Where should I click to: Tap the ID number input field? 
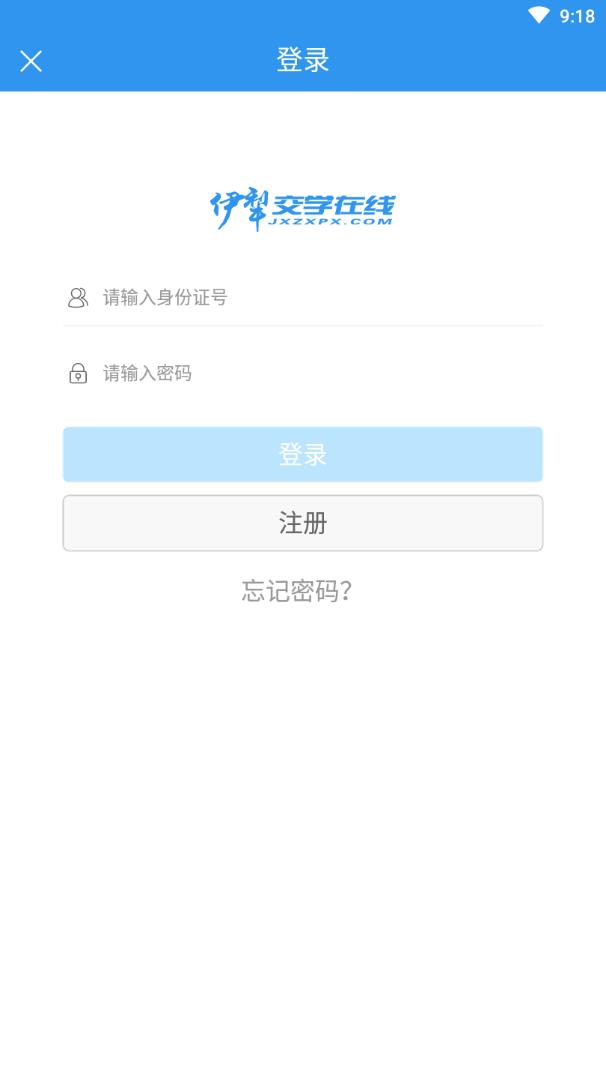[x=320, y=297]
